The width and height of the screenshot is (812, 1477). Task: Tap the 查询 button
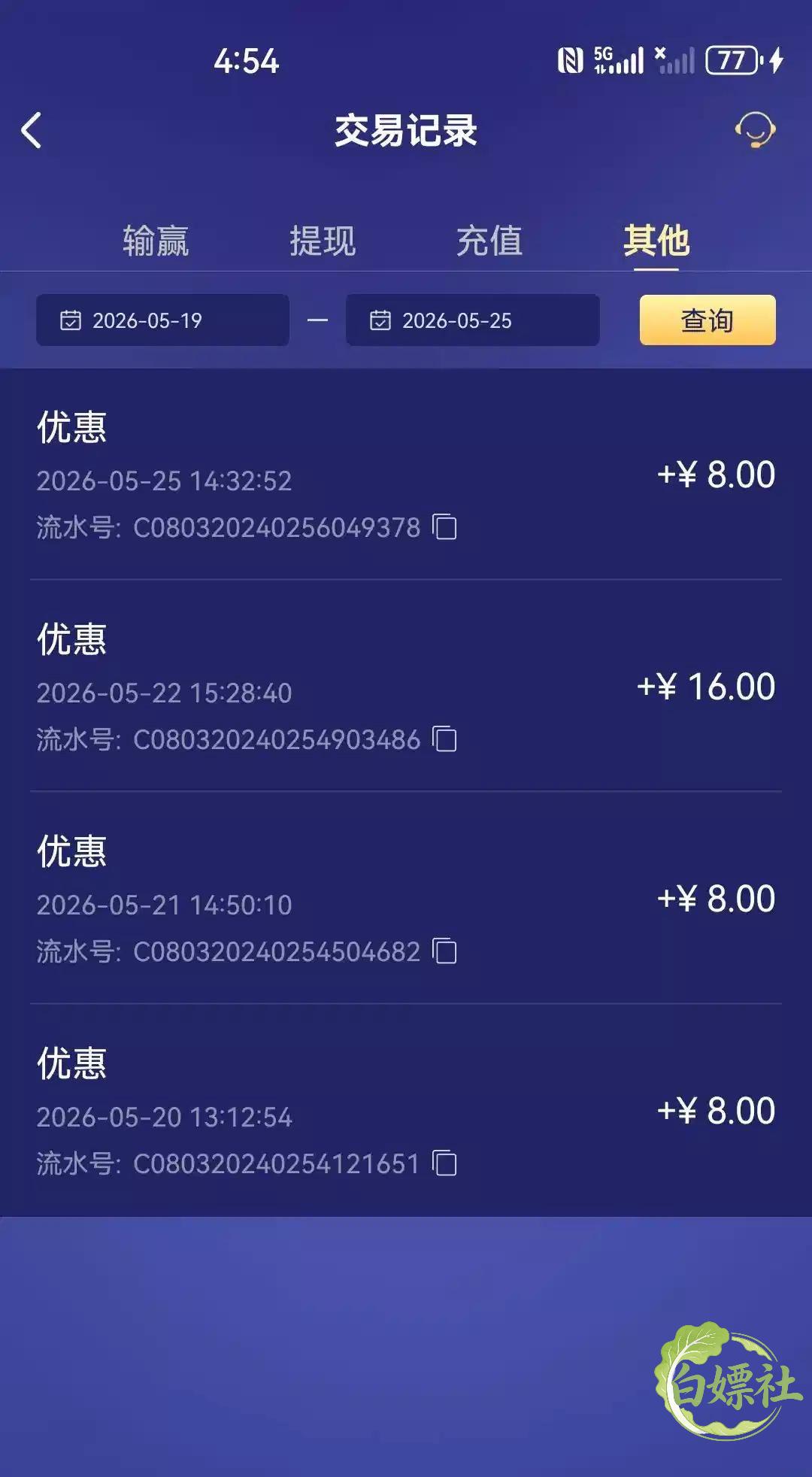pyautogui.click(x=707, y=320)
